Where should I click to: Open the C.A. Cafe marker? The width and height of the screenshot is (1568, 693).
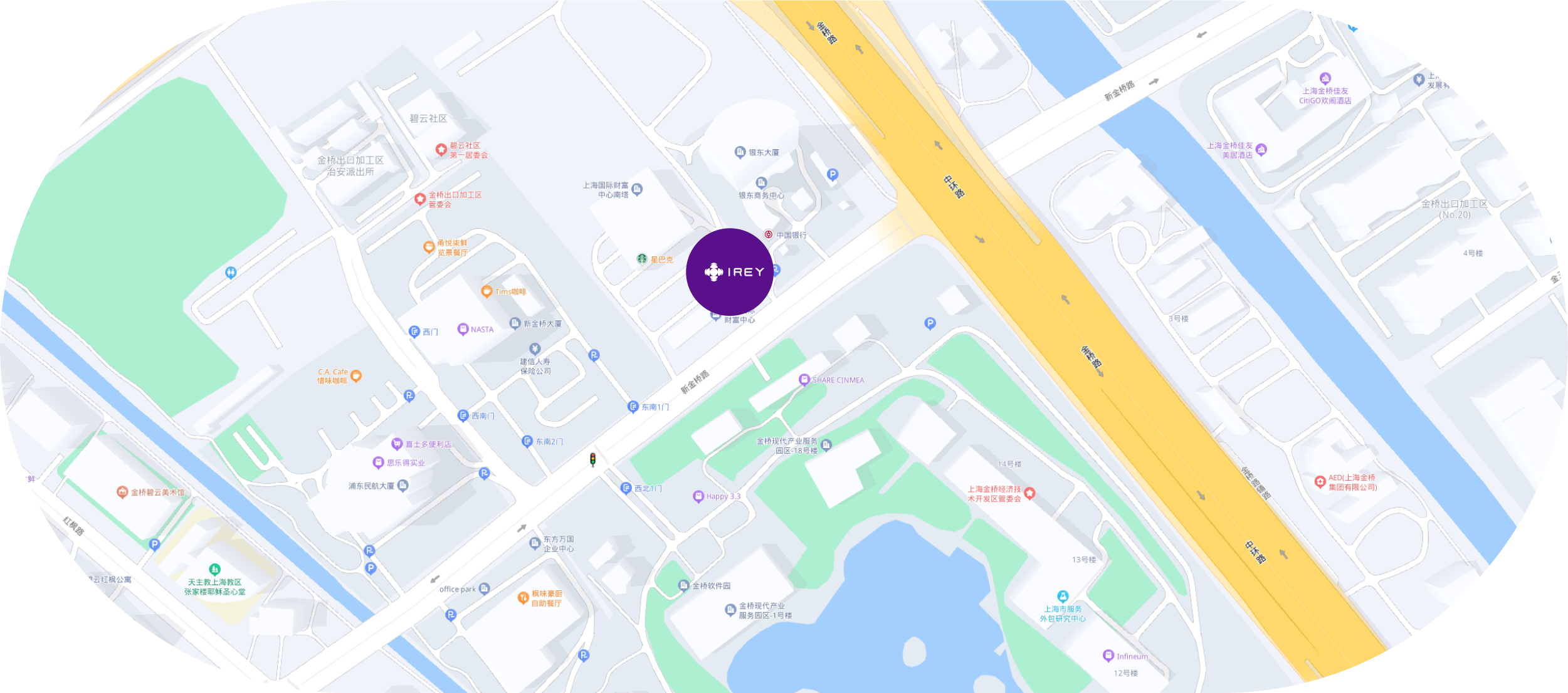[x=356, y=375]
